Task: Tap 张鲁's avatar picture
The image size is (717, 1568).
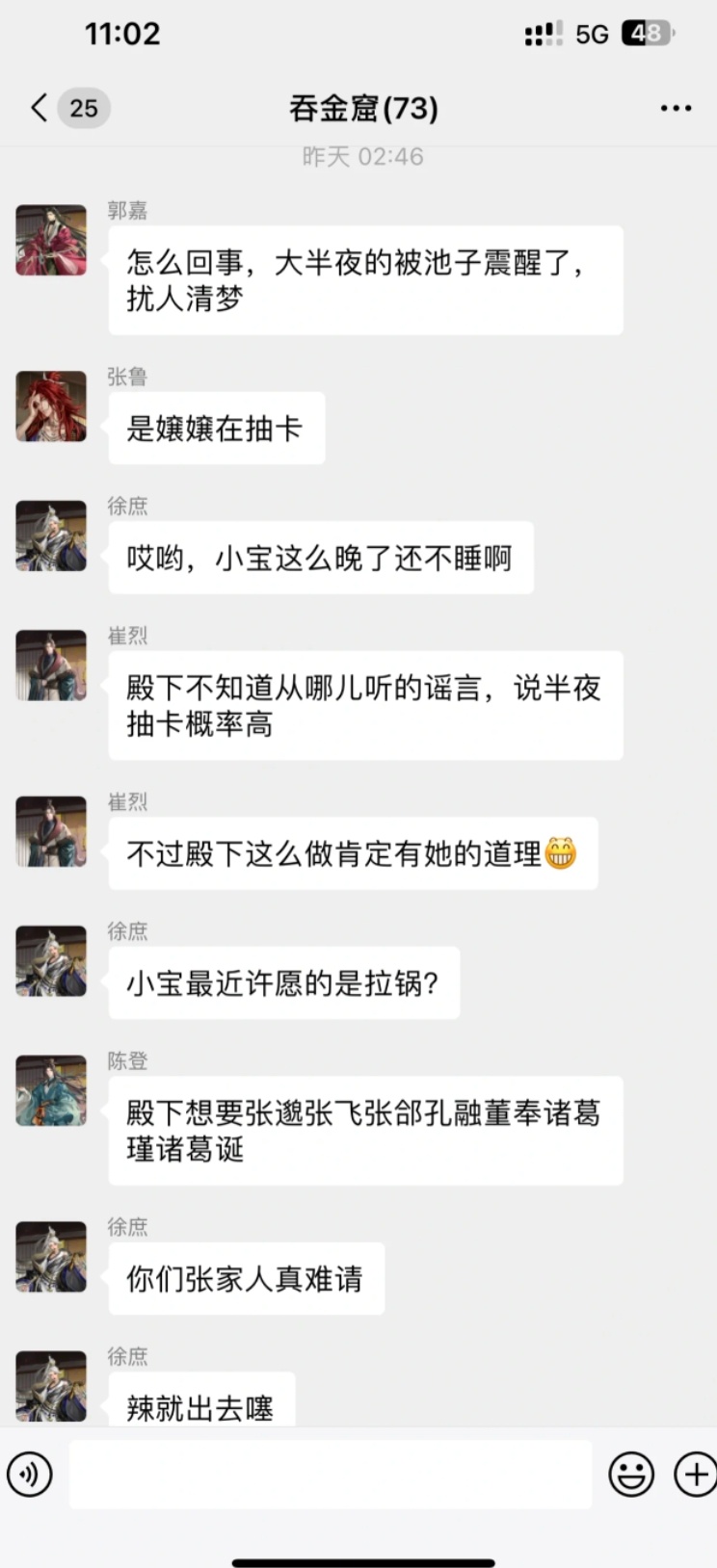Action: pos(50,405)
